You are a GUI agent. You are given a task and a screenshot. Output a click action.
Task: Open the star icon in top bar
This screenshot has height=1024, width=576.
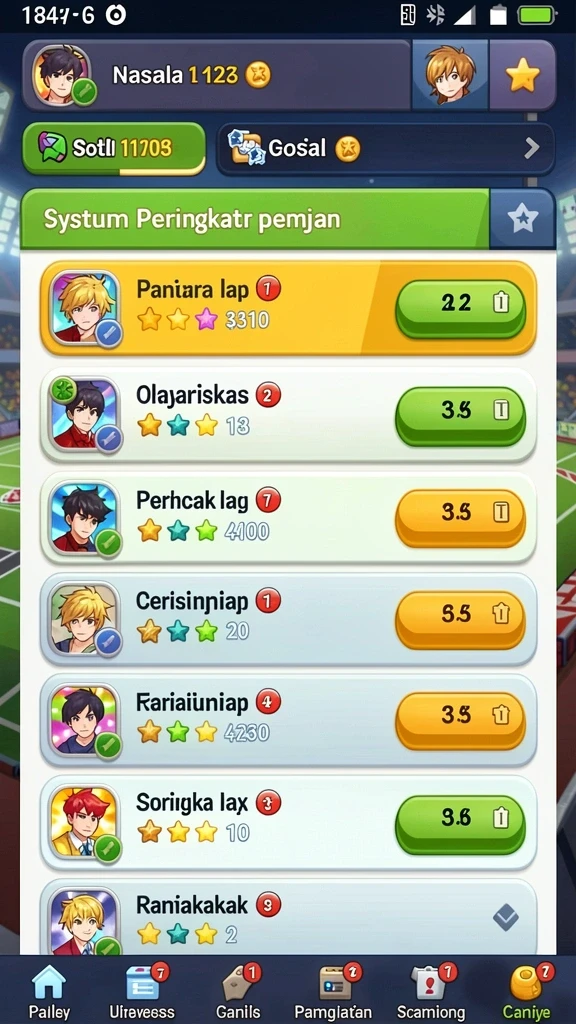(522, 76)
